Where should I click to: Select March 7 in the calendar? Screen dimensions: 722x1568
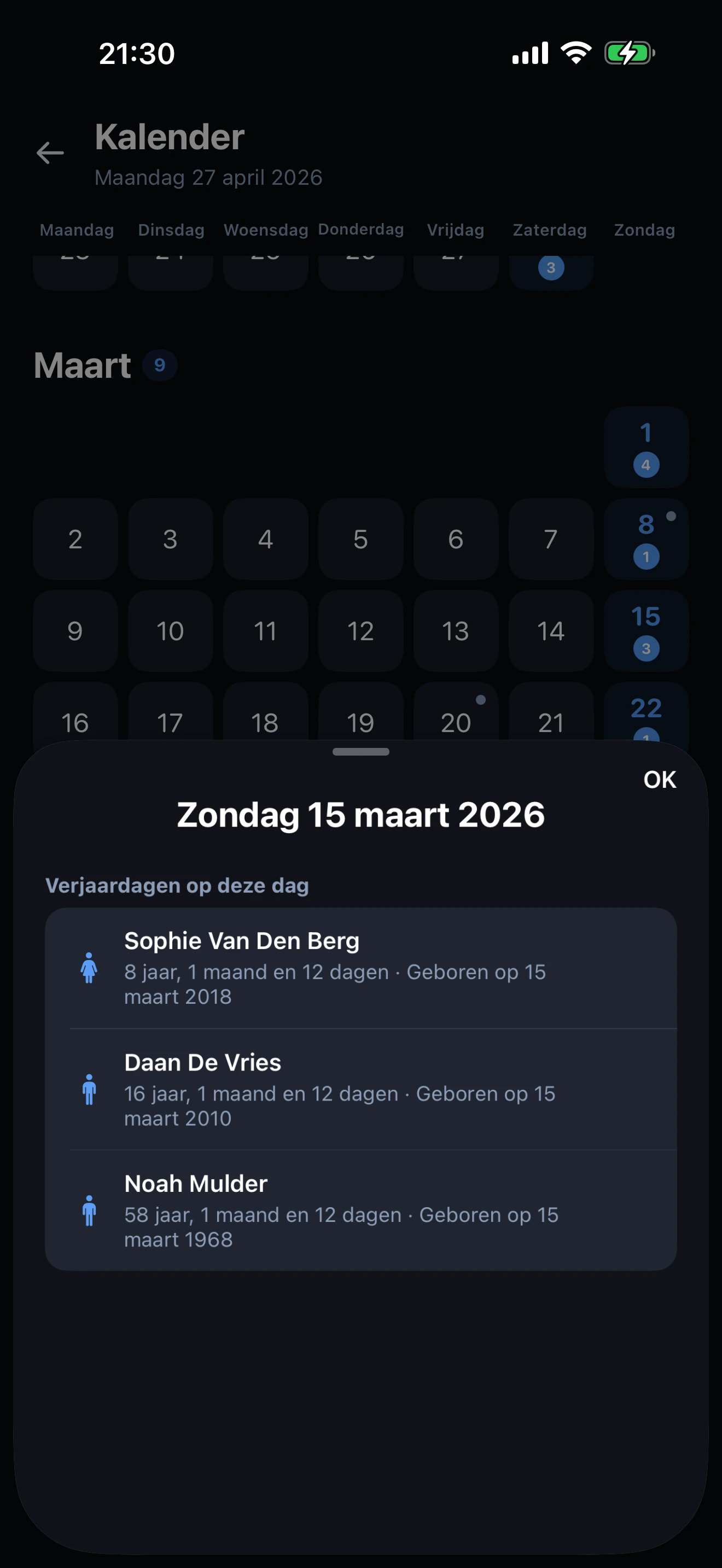point(550,539)
